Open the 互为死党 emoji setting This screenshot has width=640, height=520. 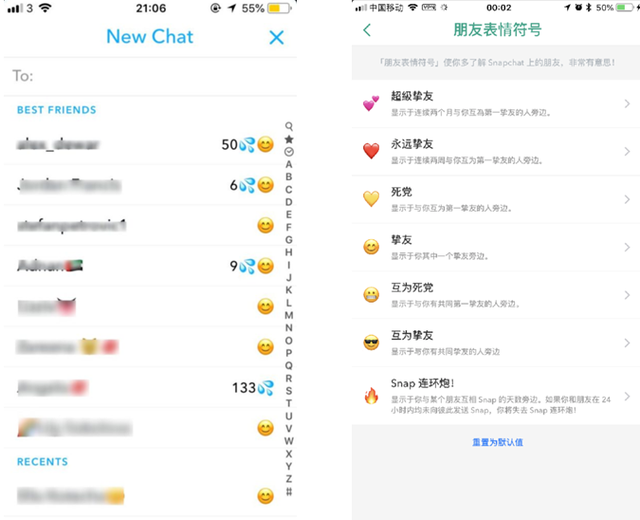496,295
